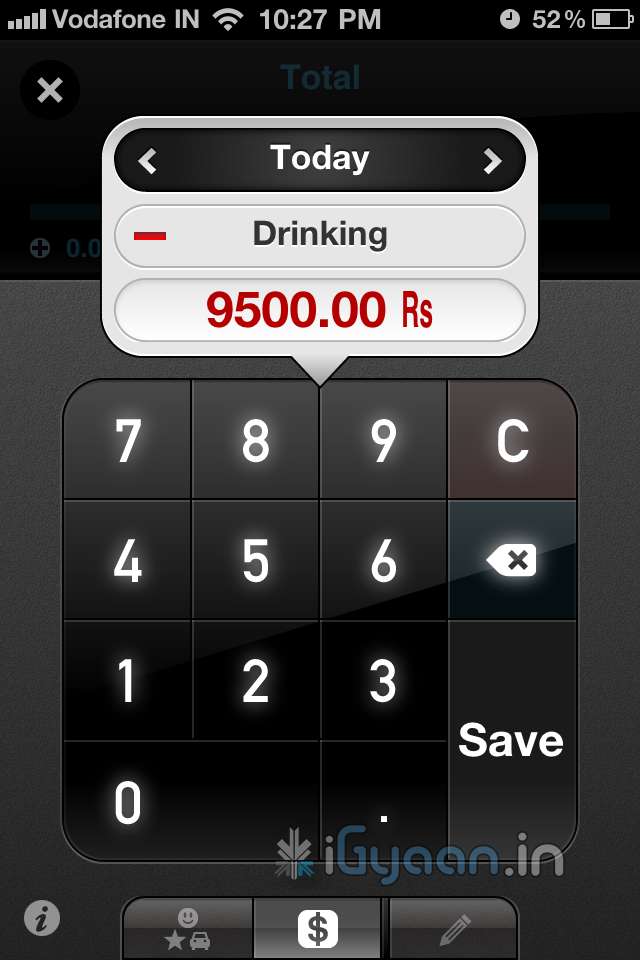
Task: Go to the previous day
Action: click(x=148, y=160)
